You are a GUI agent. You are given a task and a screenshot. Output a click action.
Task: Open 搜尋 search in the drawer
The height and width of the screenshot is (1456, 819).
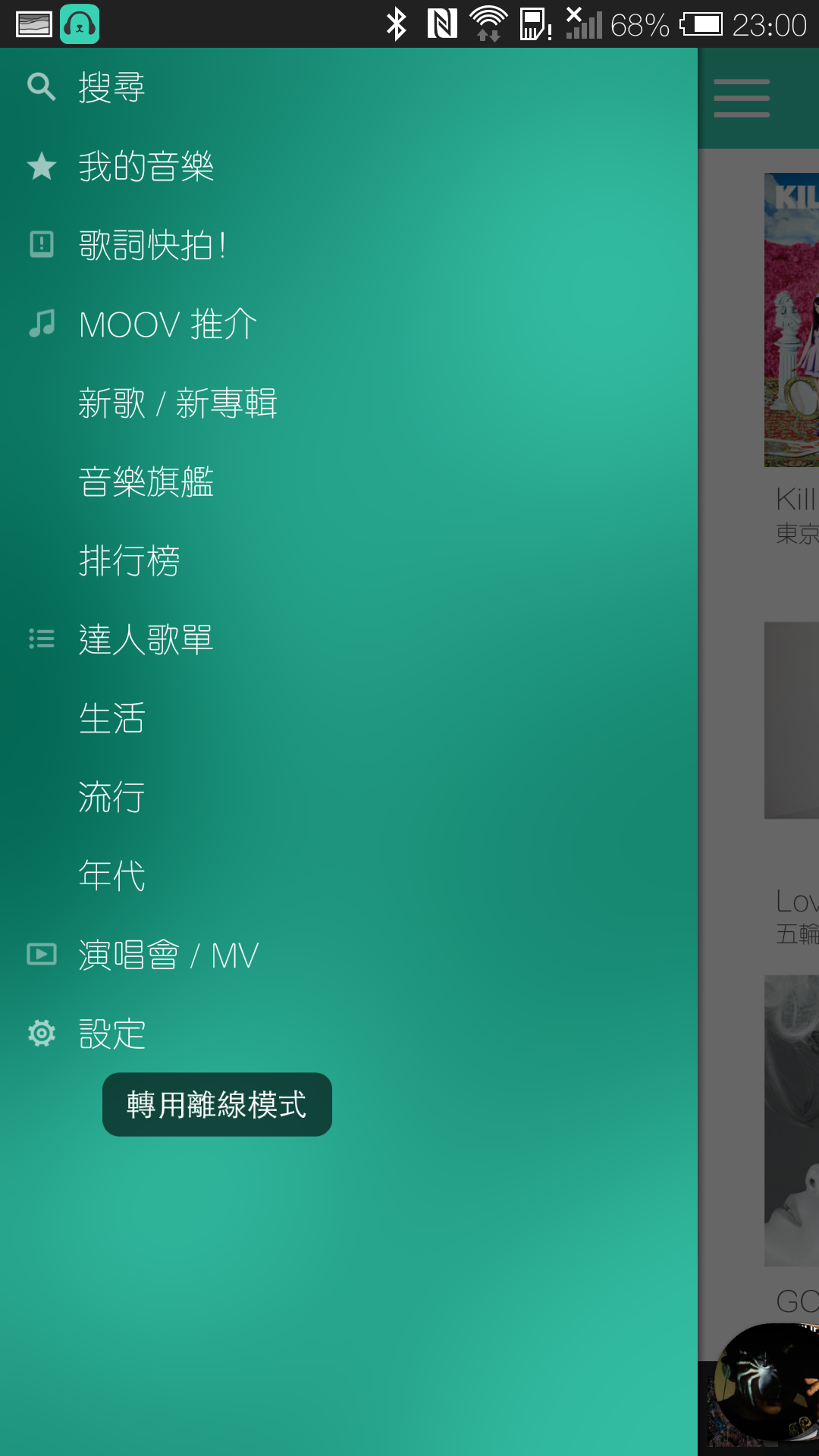pyautogui.click(x=111, y=88)
